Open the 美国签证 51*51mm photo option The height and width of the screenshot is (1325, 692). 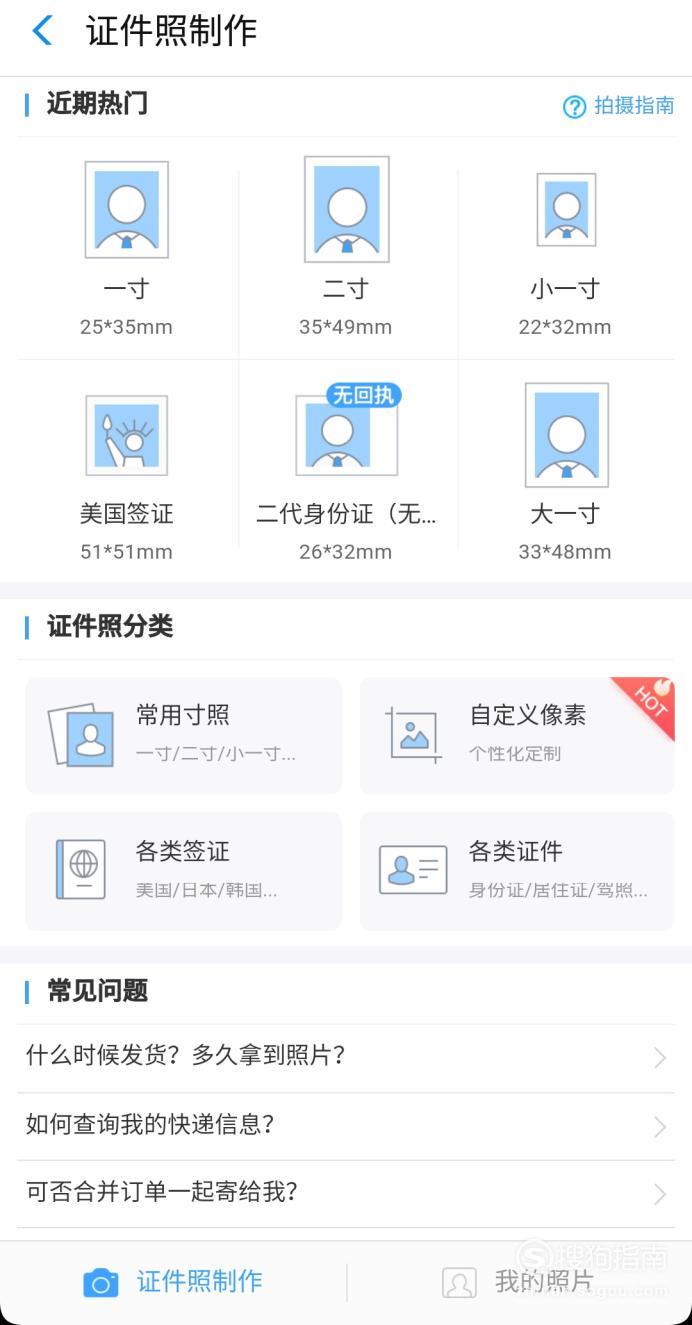[127, 472]
